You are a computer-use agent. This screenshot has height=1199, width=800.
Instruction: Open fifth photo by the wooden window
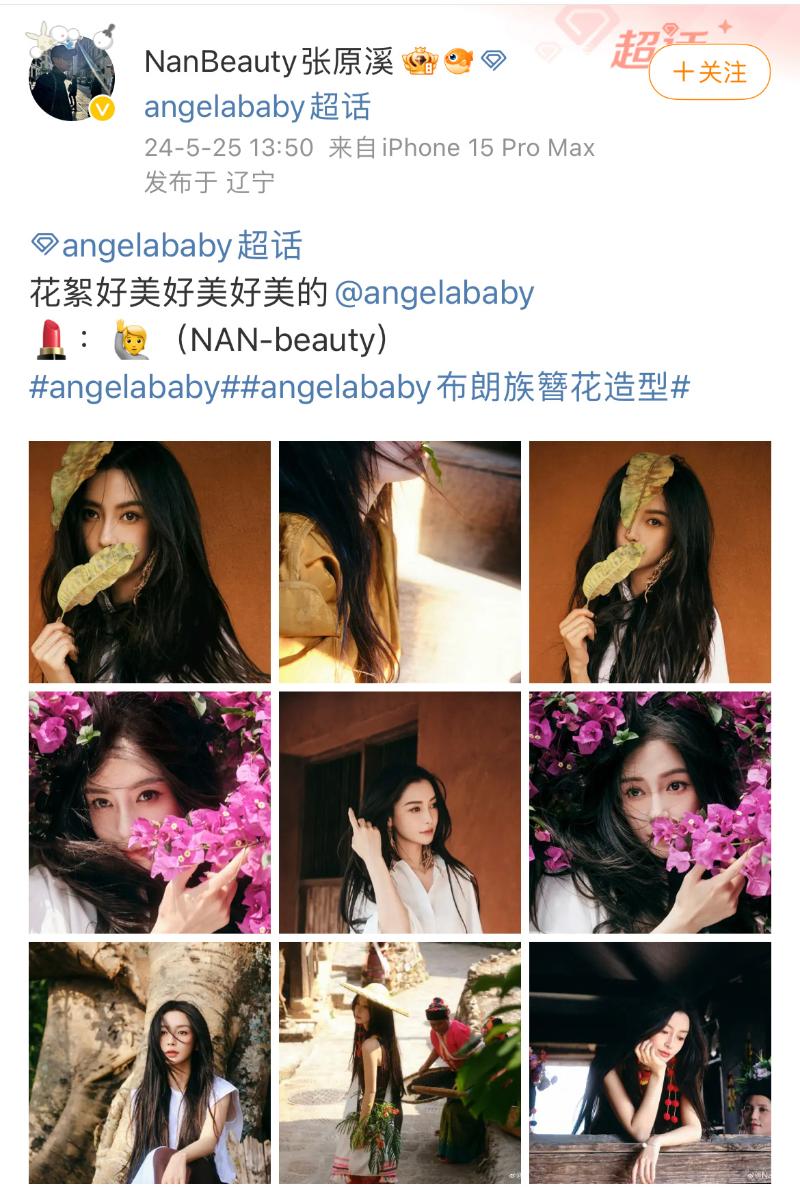pyautogui.click(x=399, y=811)
